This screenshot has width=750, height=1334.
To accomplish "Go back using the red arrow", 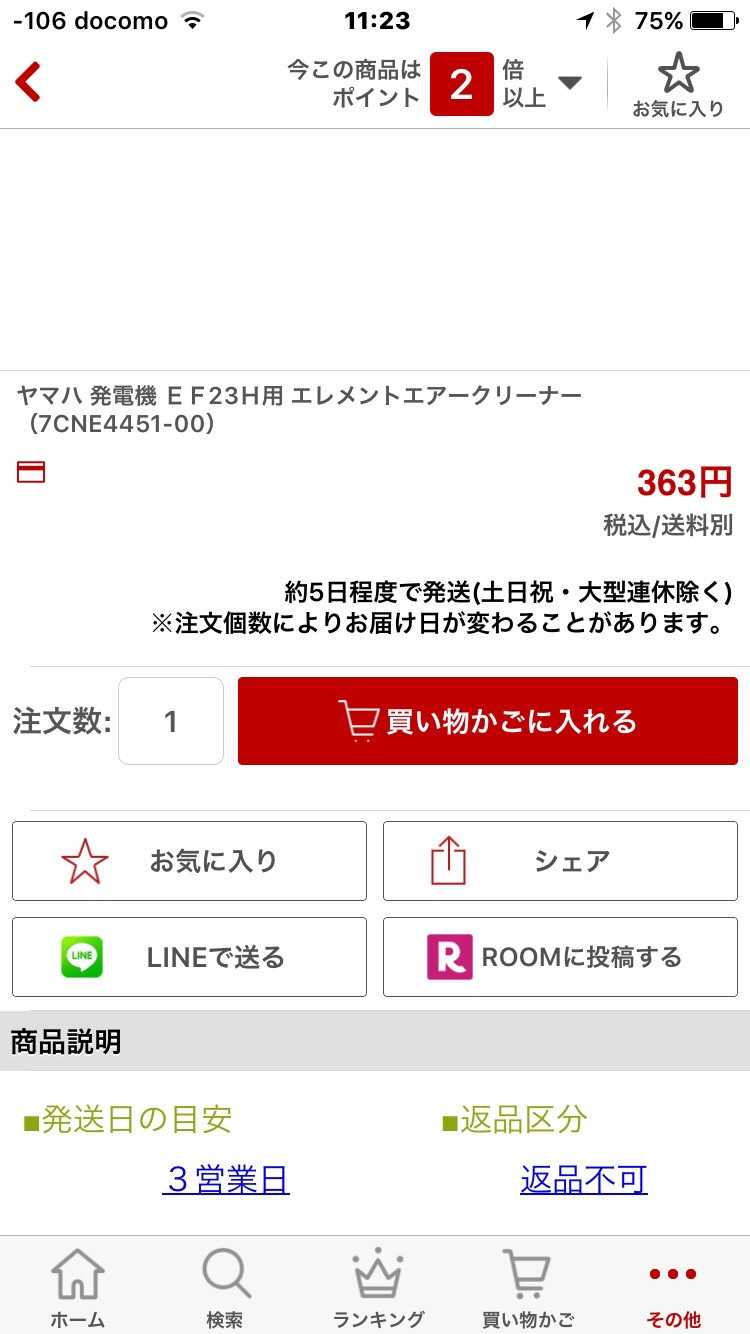I will point(29,82).
